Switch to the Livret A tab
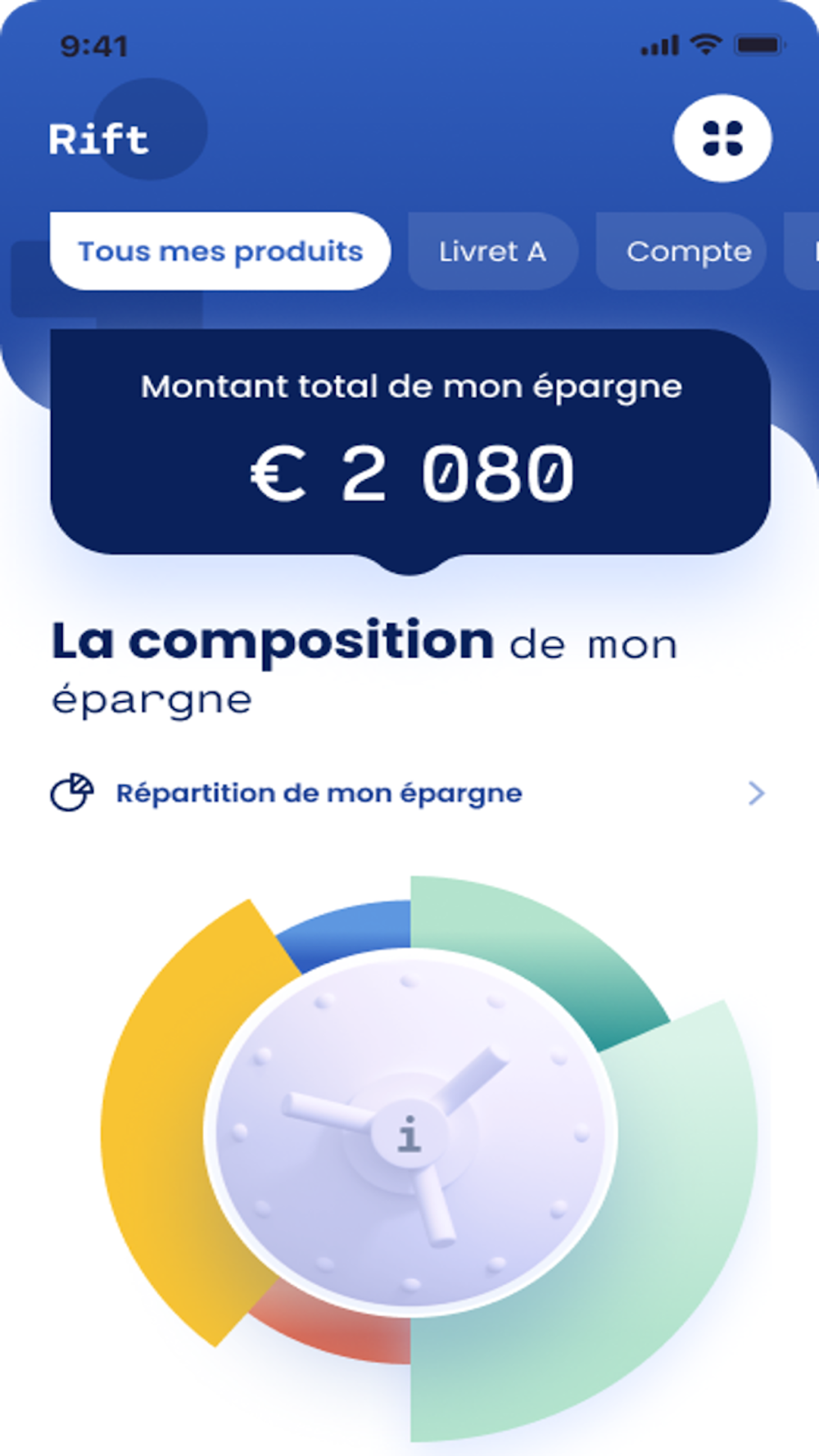819x1456 pixels. coord(492,251)
